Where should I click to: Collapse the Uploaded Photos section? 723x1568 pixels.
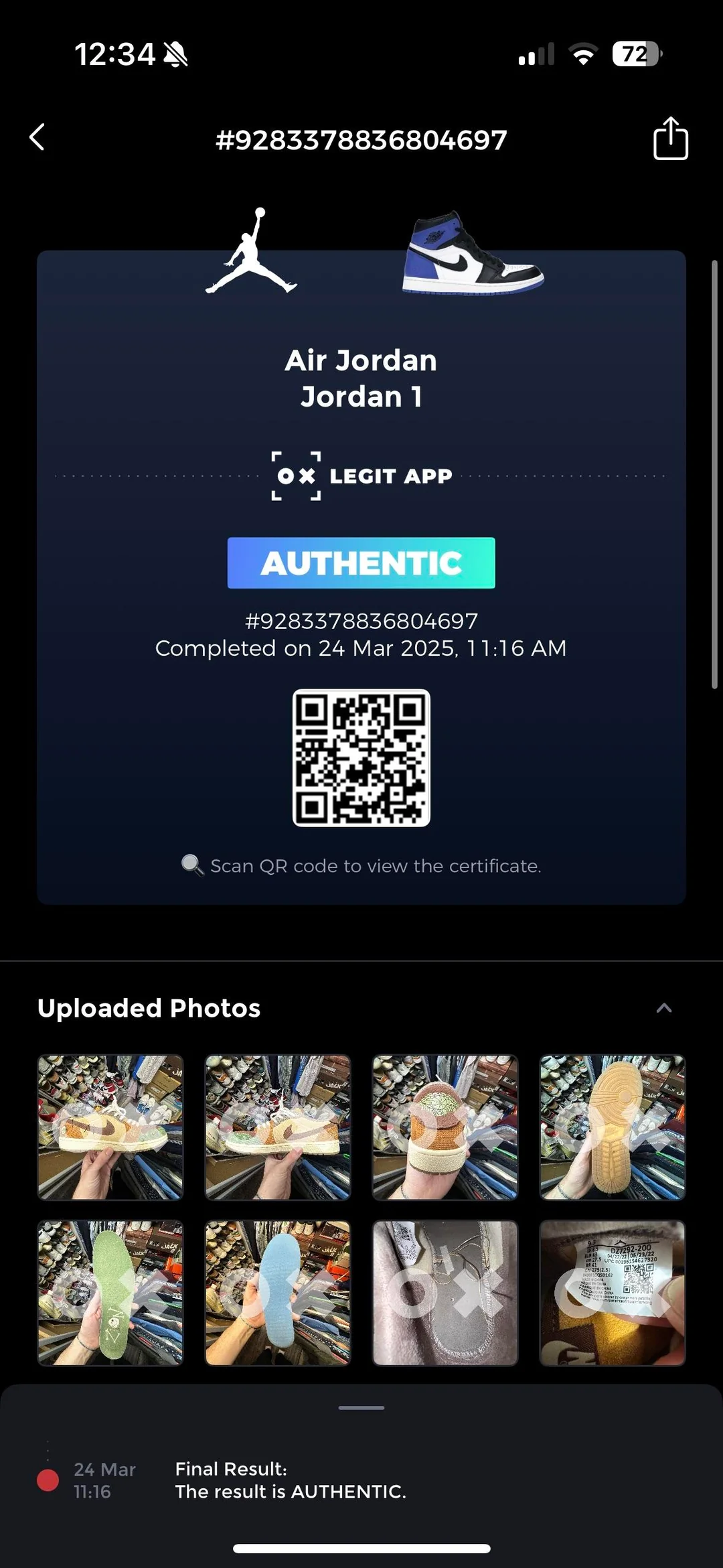coord(663,1008)
